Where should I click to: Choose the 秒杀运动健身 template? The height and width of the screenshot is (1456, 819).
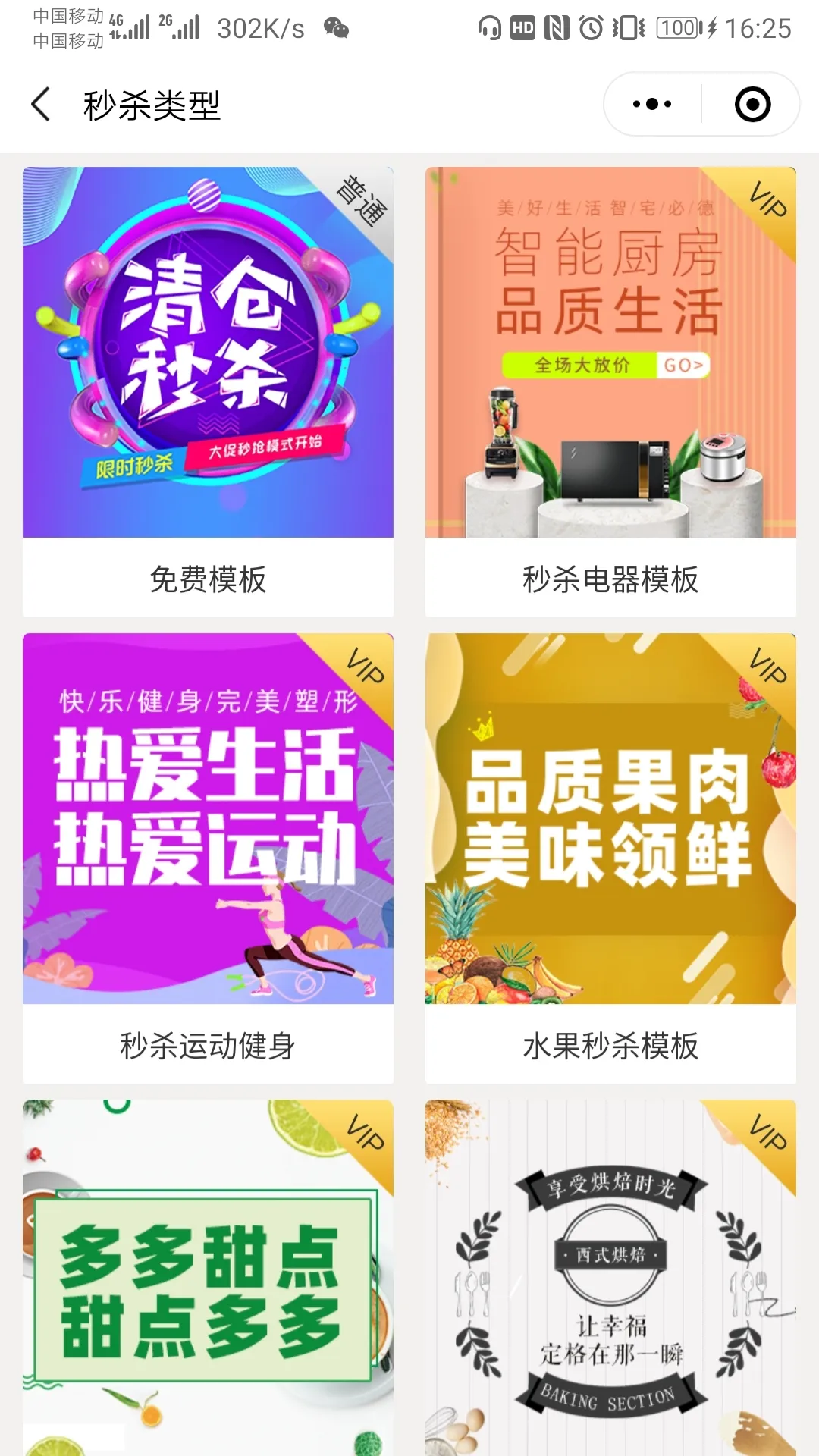pyautogui.click(x=208, y=858)
